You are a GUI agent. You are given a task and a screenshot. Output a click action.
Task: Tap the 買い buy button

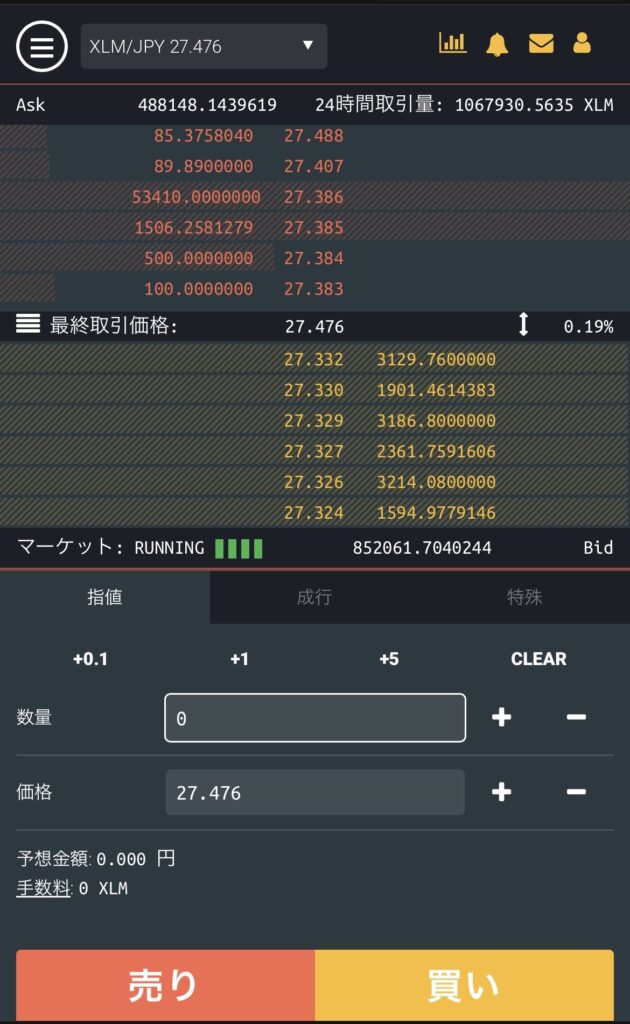click(x=464, y=986)
